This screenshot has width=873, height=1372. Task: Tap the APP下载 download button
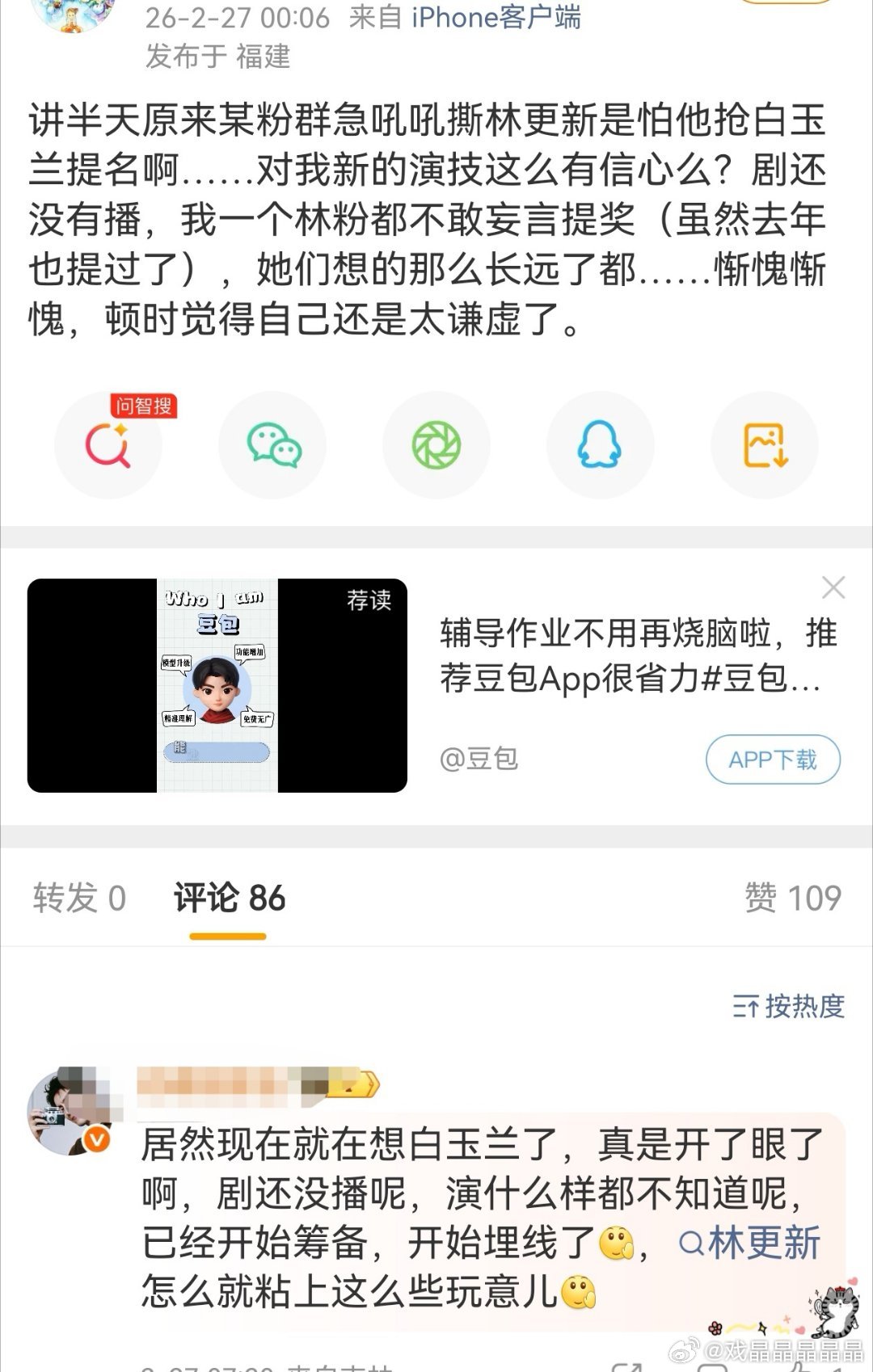point(773,759)
